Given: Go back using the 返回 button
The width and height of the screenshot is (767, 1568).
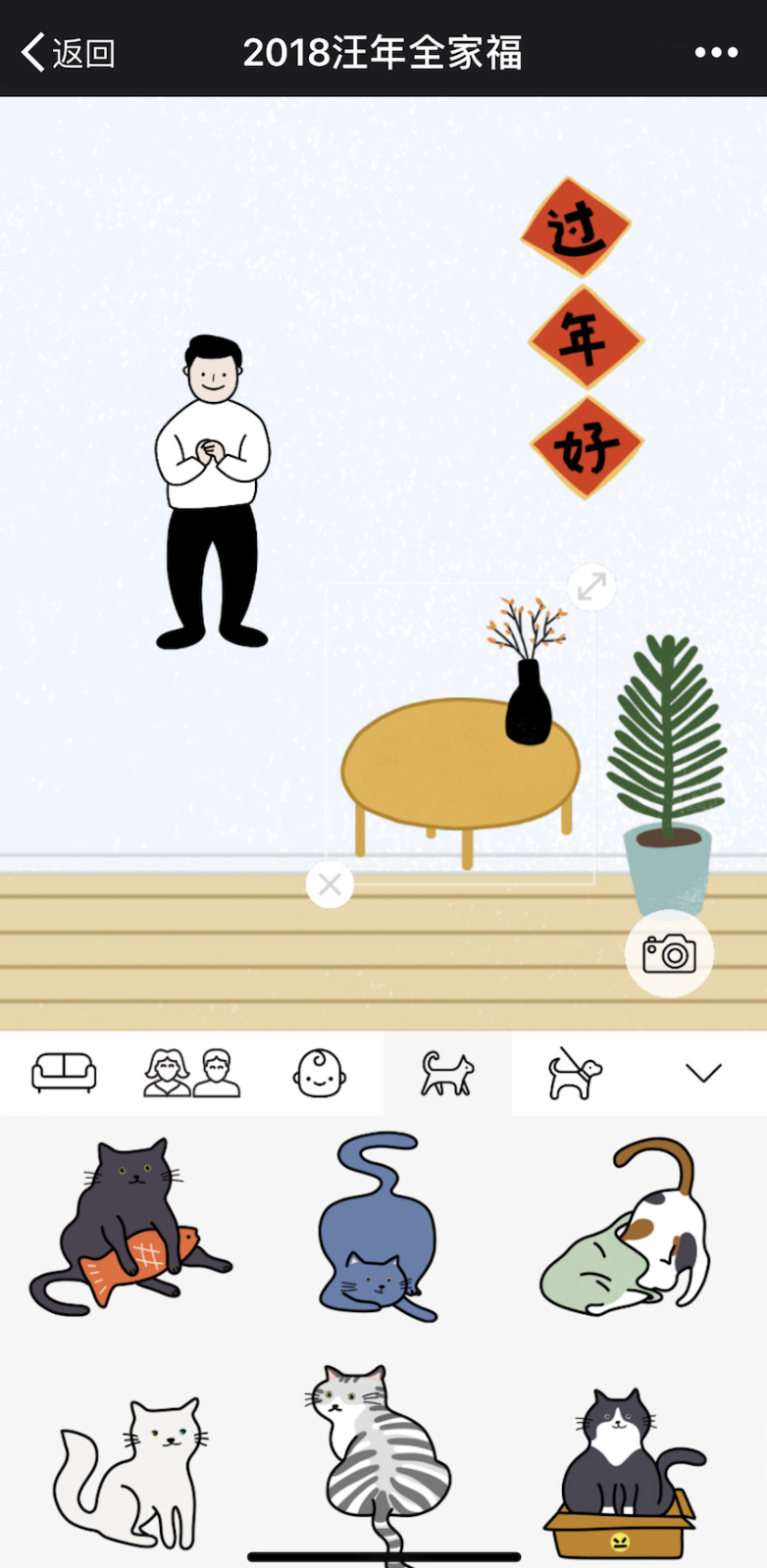Looking at the screenshot, I should 69,53.
